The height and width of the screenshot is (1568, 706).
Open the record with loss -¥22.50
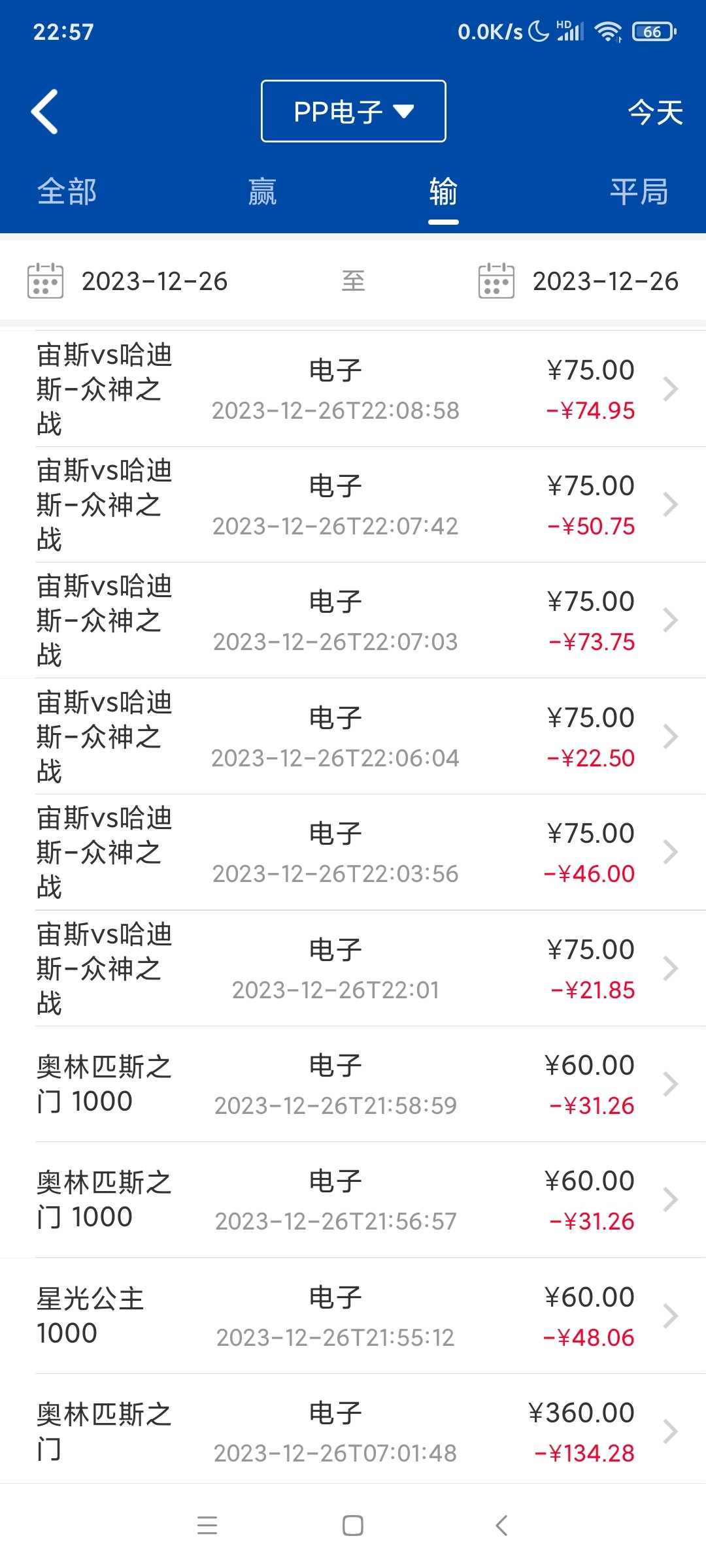point(353,737)
